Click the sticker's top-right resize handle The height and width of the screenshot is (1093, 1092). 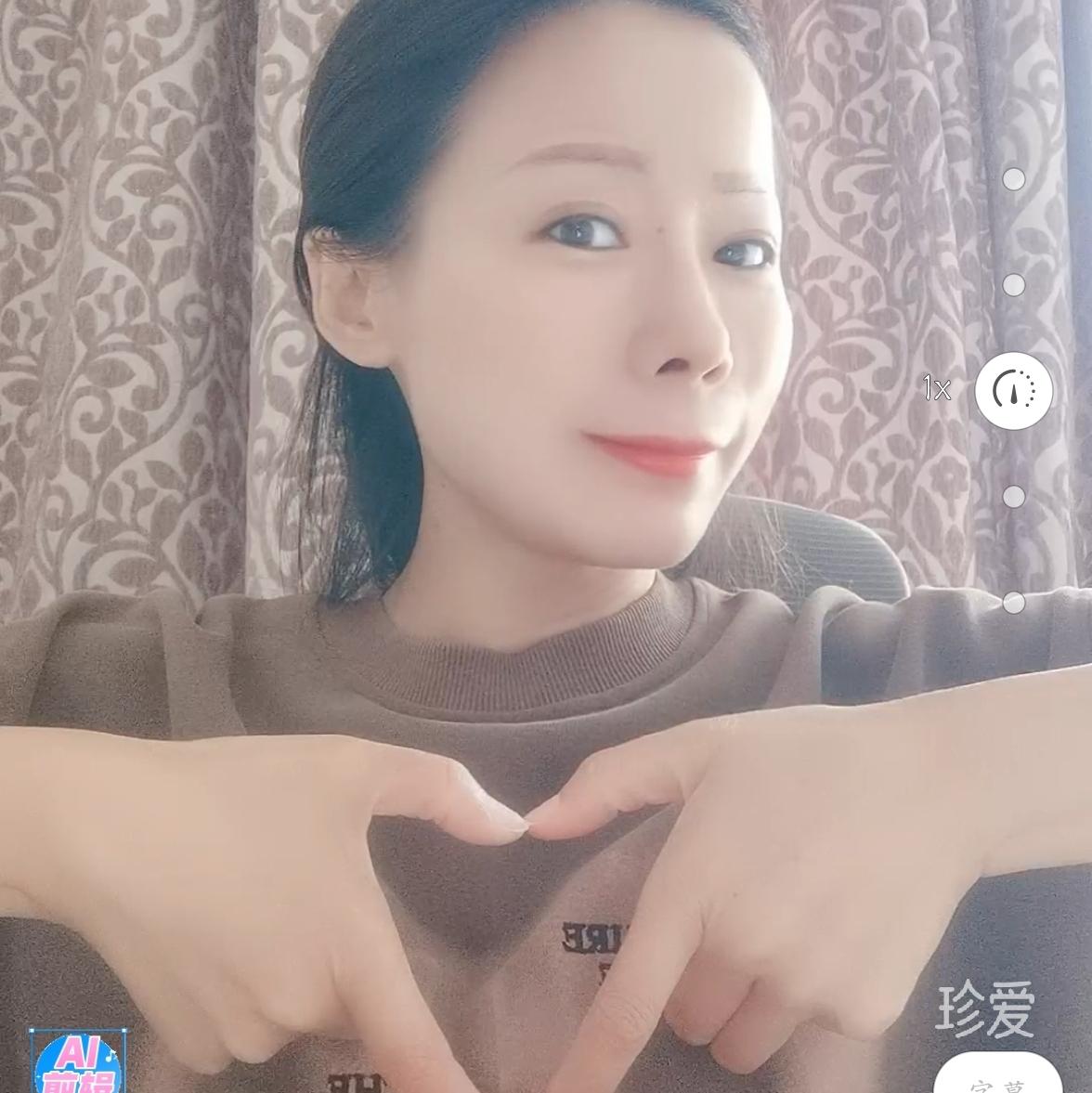pyautogui.click(x=123, y=1031)
